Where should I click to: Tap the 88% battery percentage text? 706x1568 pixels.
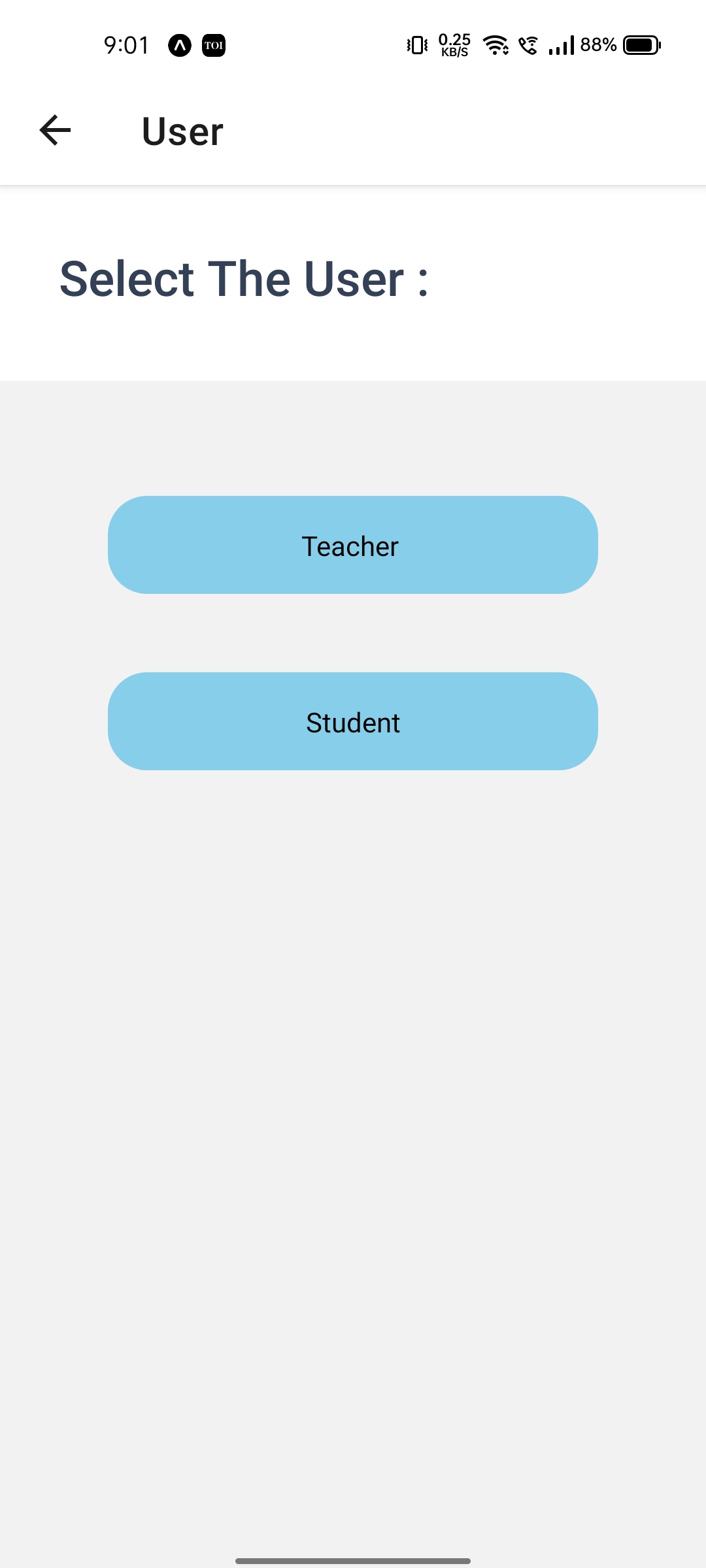pos(599,45)
